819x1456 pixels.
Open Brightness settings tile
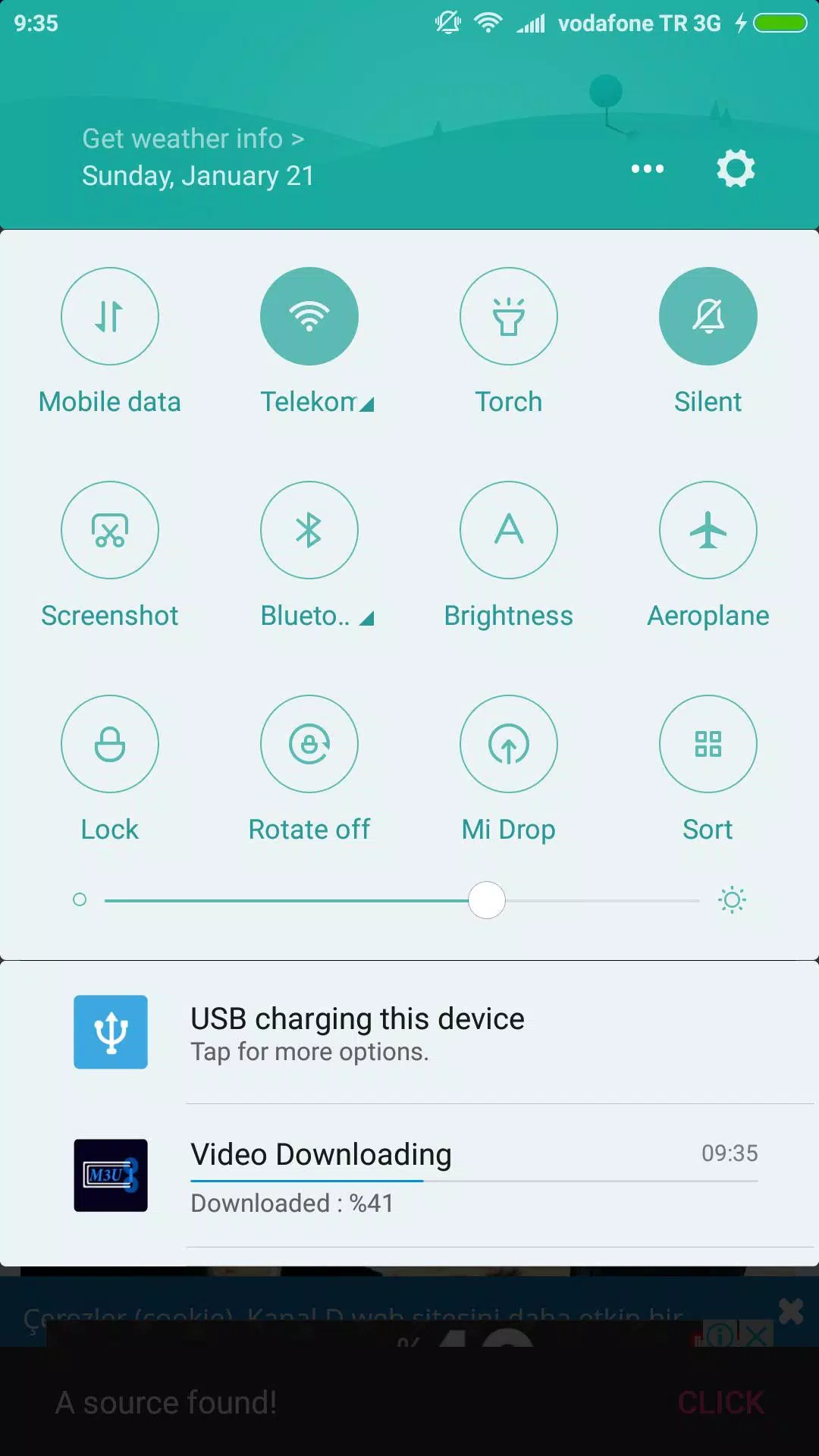[509, 530]
